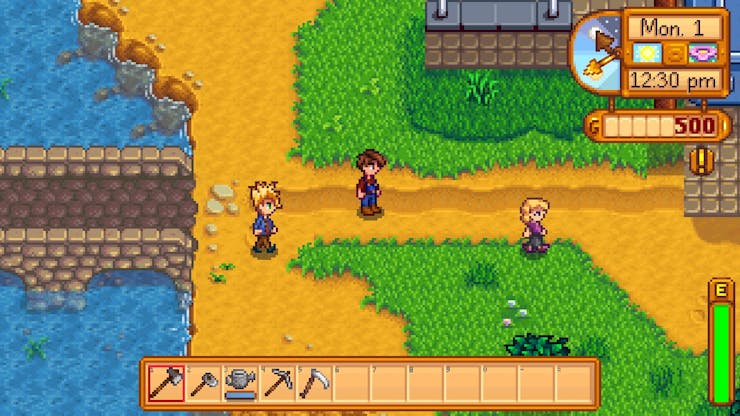Viewport: 740px width, 416px height.
Task: Select the hoe tool
Action: [x=203, y=382]
